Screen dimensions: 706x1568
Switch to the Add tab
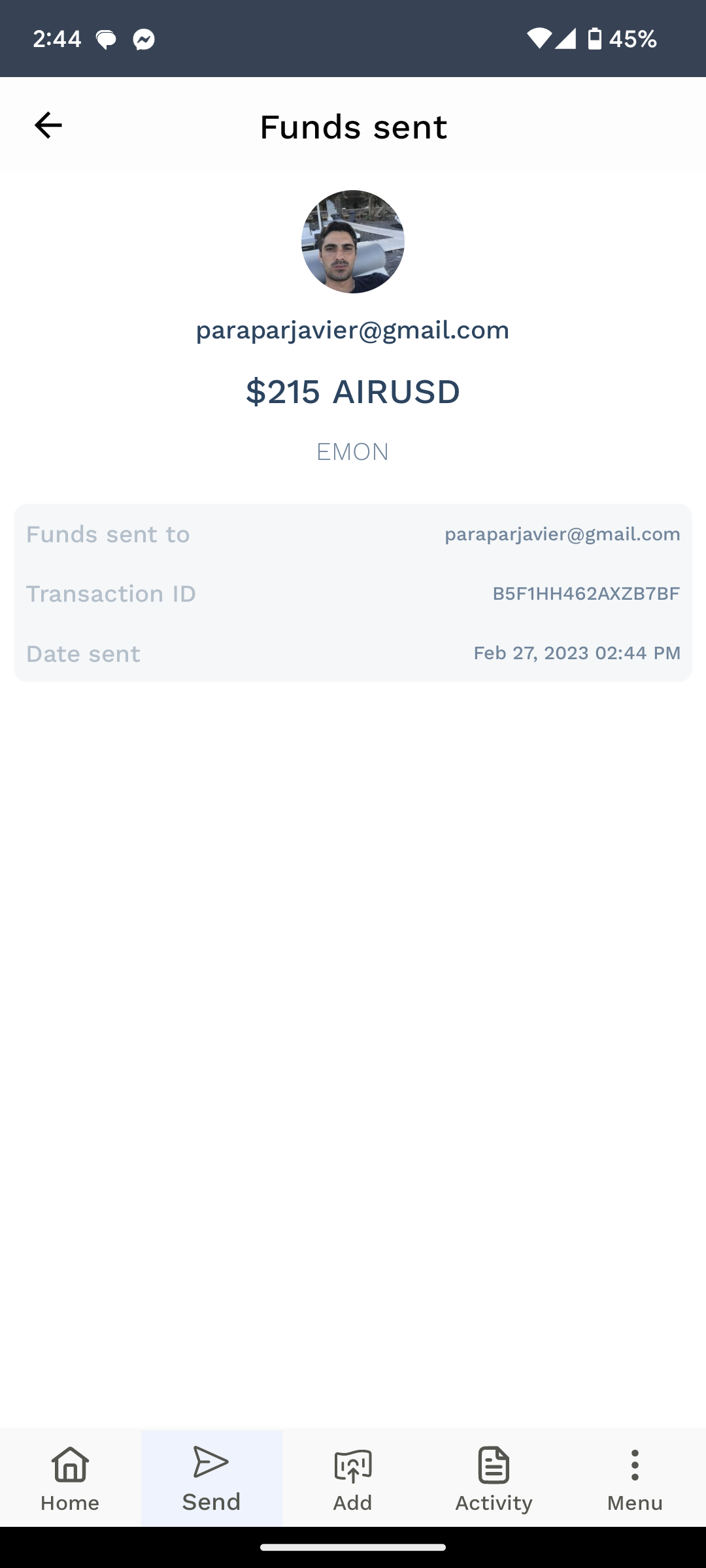coord(352,1479)
